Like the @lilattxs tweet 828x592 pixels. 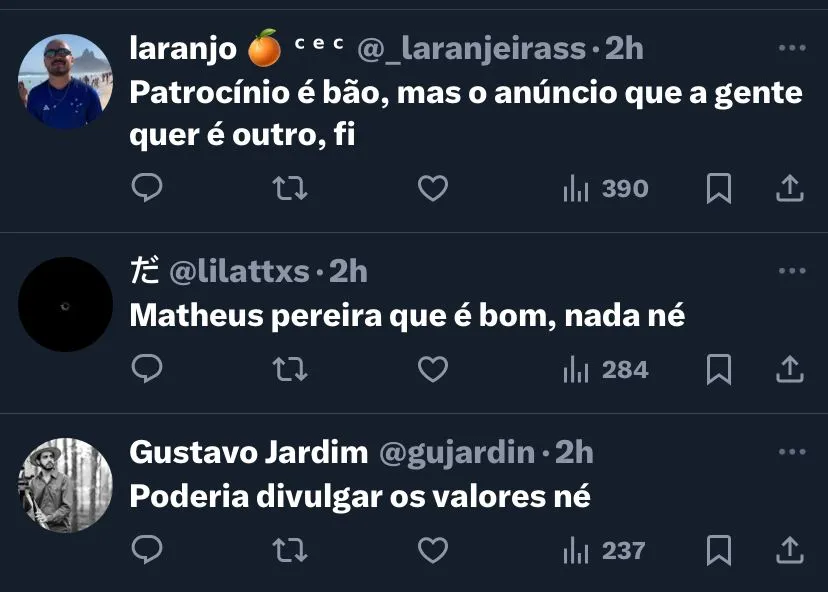click(x=432, y=369)
